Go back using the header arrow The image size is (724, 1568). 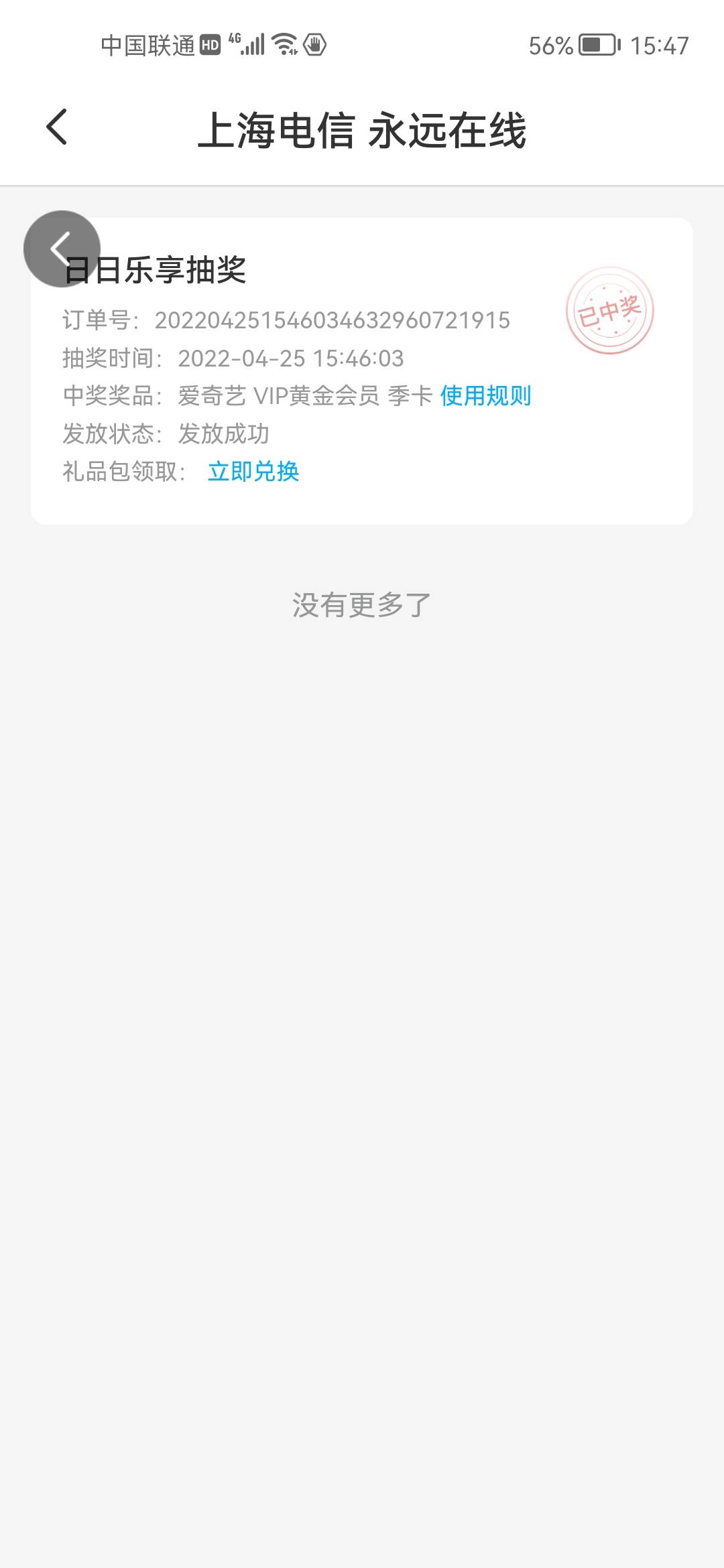tap(57, 127)
